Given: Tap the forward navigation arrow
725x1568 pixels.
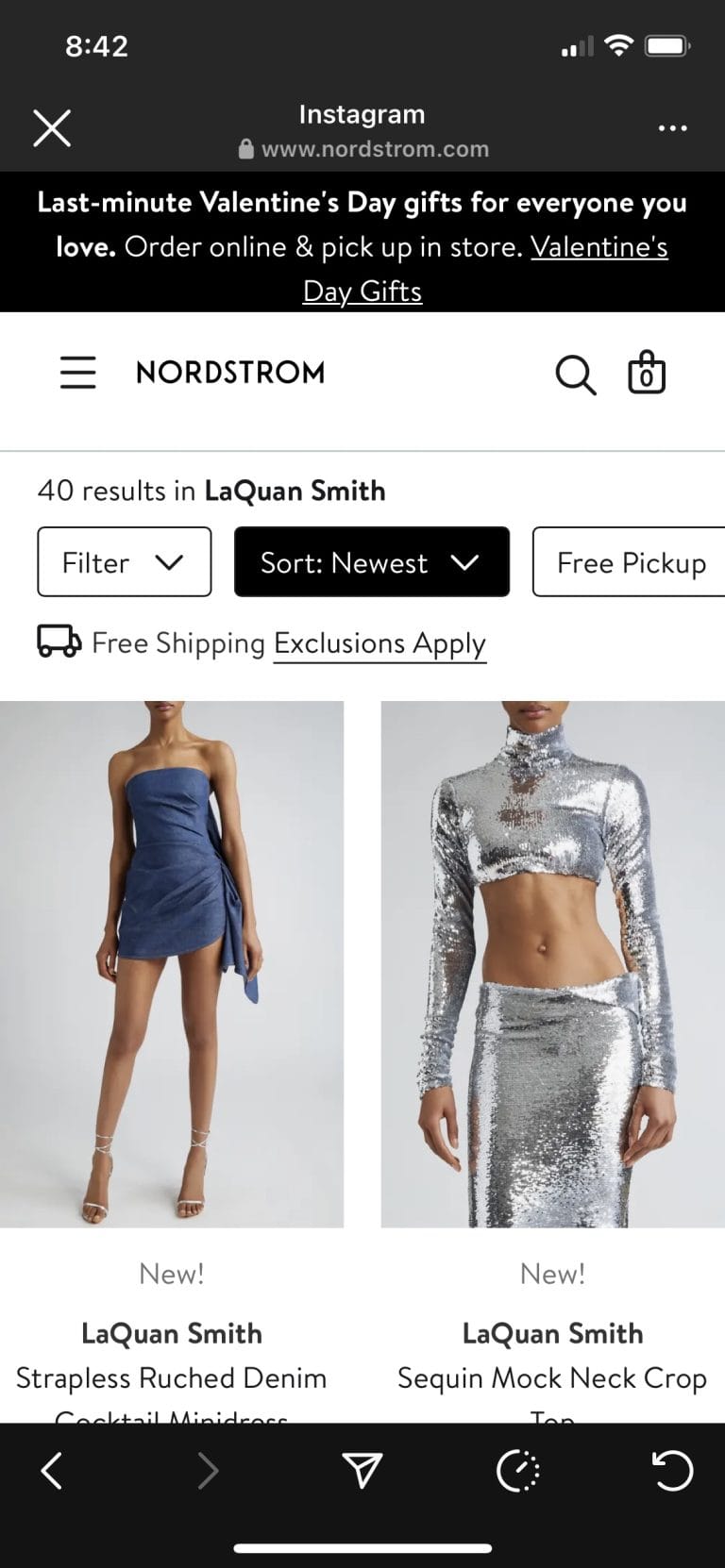Looking at the screenshot, I should pyautogui.click(x=208, y=1470).
